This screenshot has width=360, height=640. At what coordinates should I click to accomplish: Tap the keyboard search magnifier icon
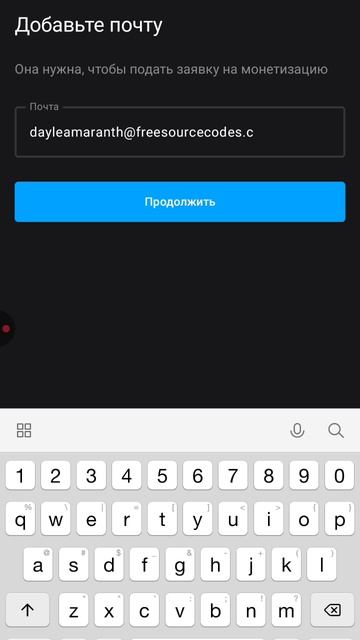(336, 431)
